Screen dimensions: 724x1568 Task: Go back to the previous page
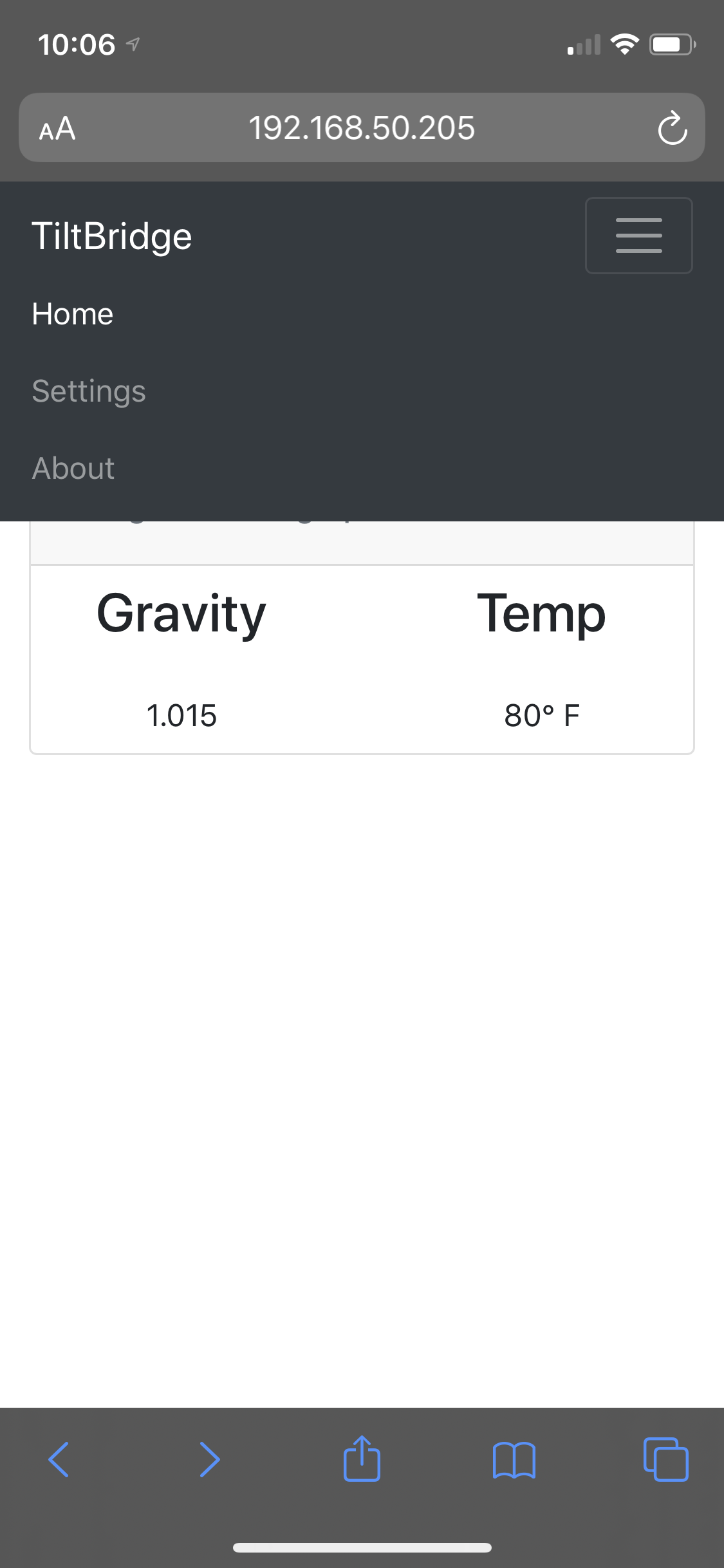pyautogui.click(x=59, y=1459)
